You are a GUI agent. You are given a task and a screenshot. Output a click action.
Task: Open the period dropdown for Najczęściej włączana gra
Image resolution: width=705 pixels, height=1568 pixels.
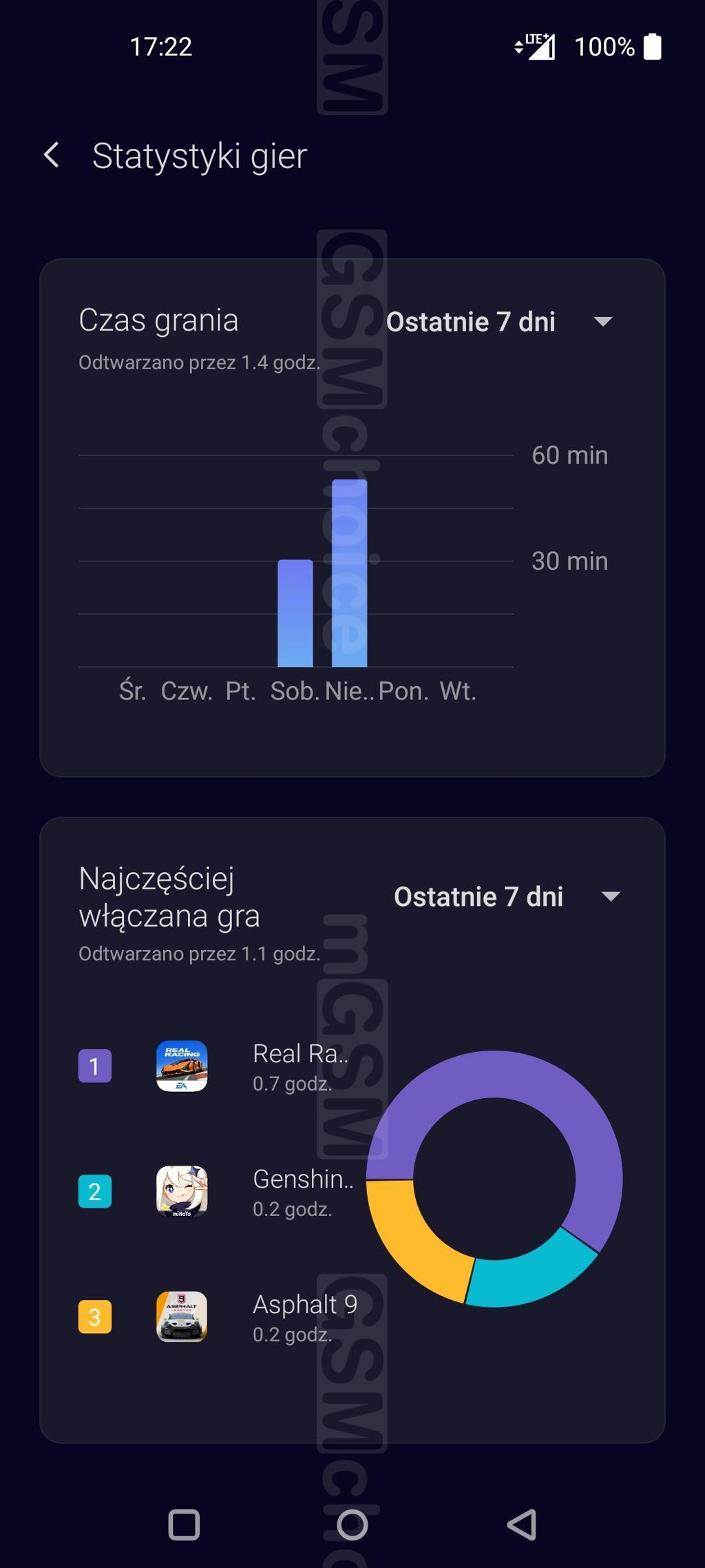[x=507, y=896]
